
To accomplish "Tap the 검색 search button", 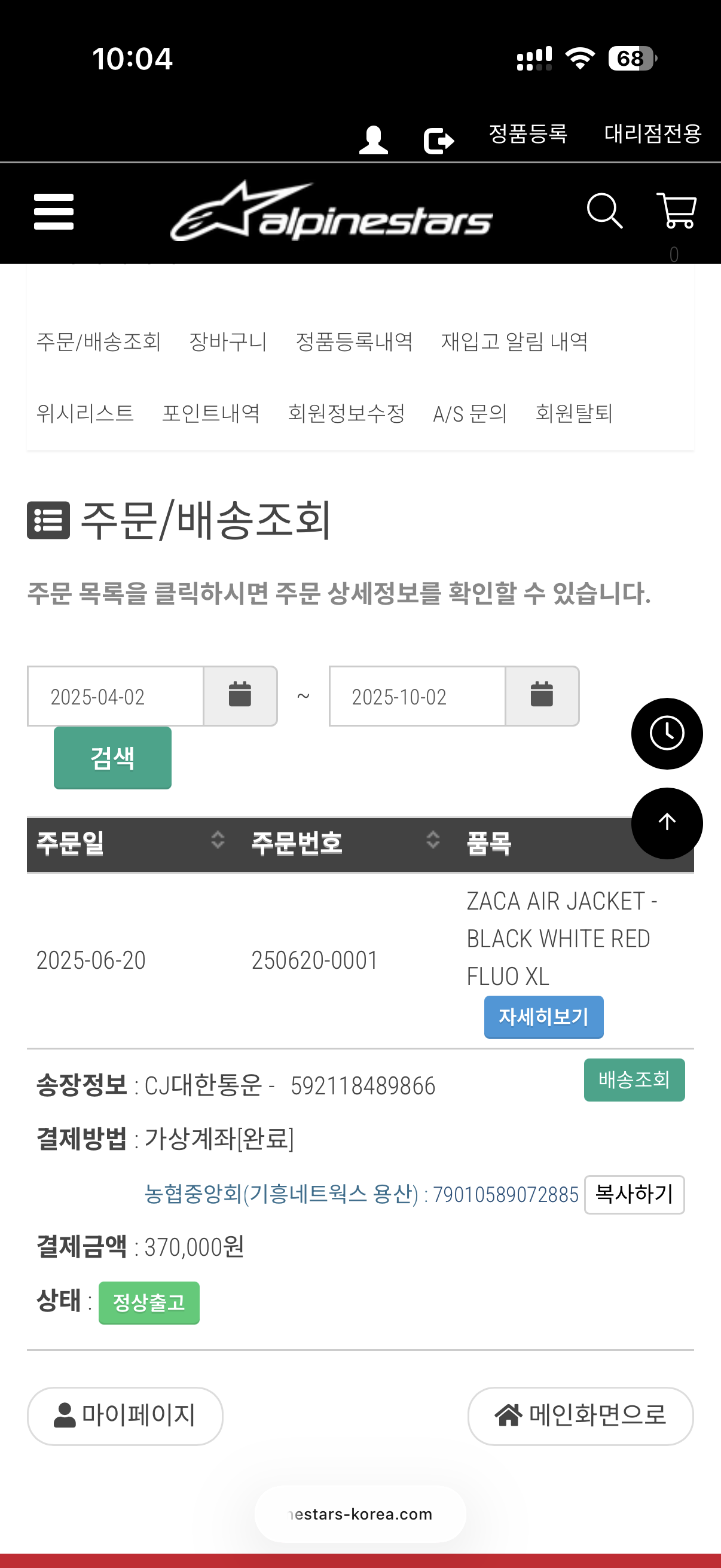I will [112, 758].
